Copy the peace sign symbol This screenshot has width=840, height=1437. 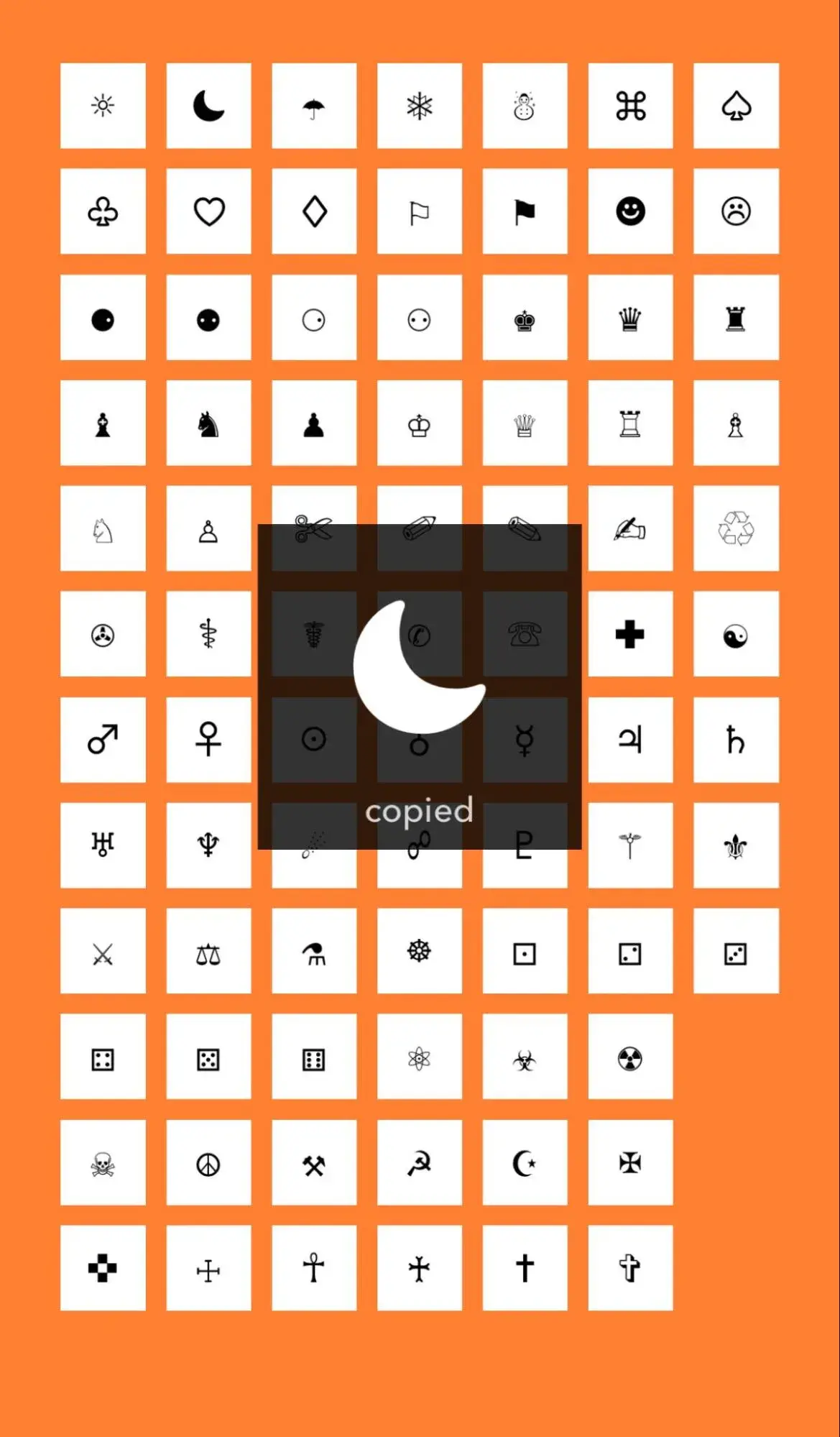pos(208,1162)
